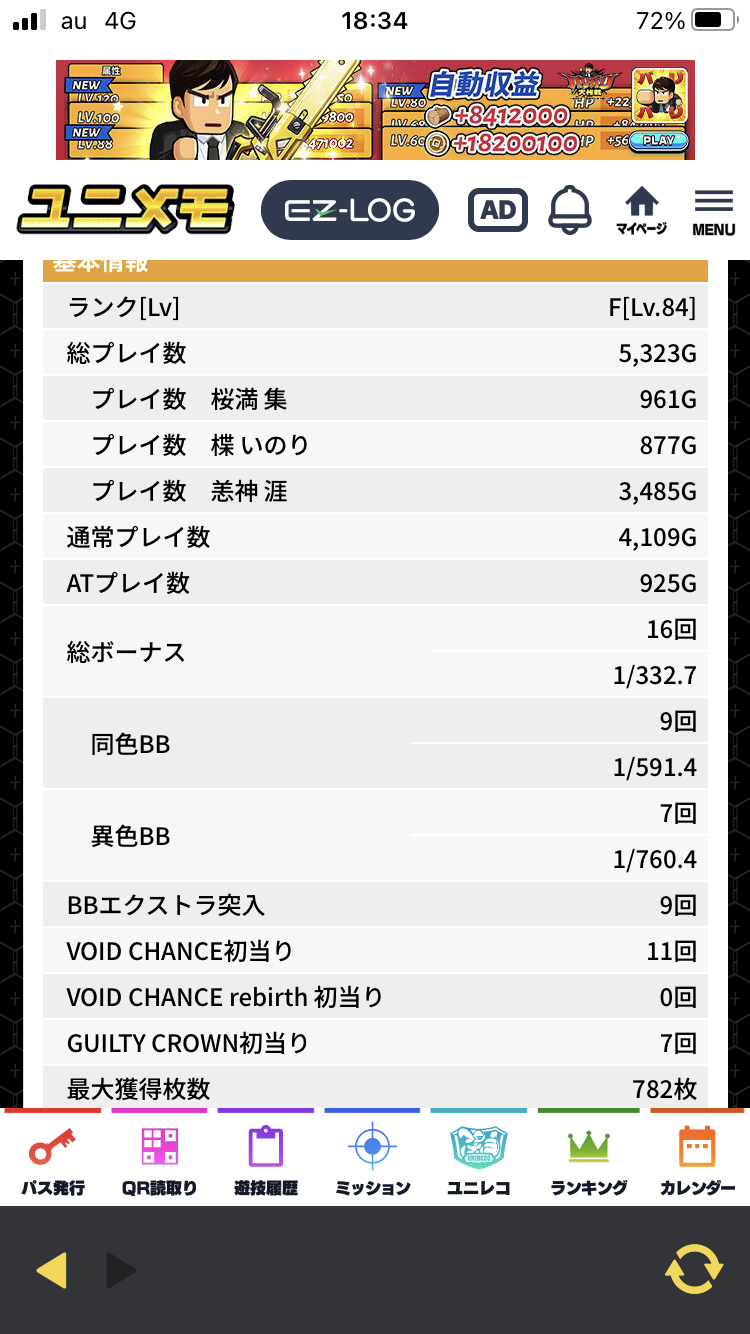Reload page with refresh icon
The width and height of the screenshot is (750, 1334).
[693, 1270]
